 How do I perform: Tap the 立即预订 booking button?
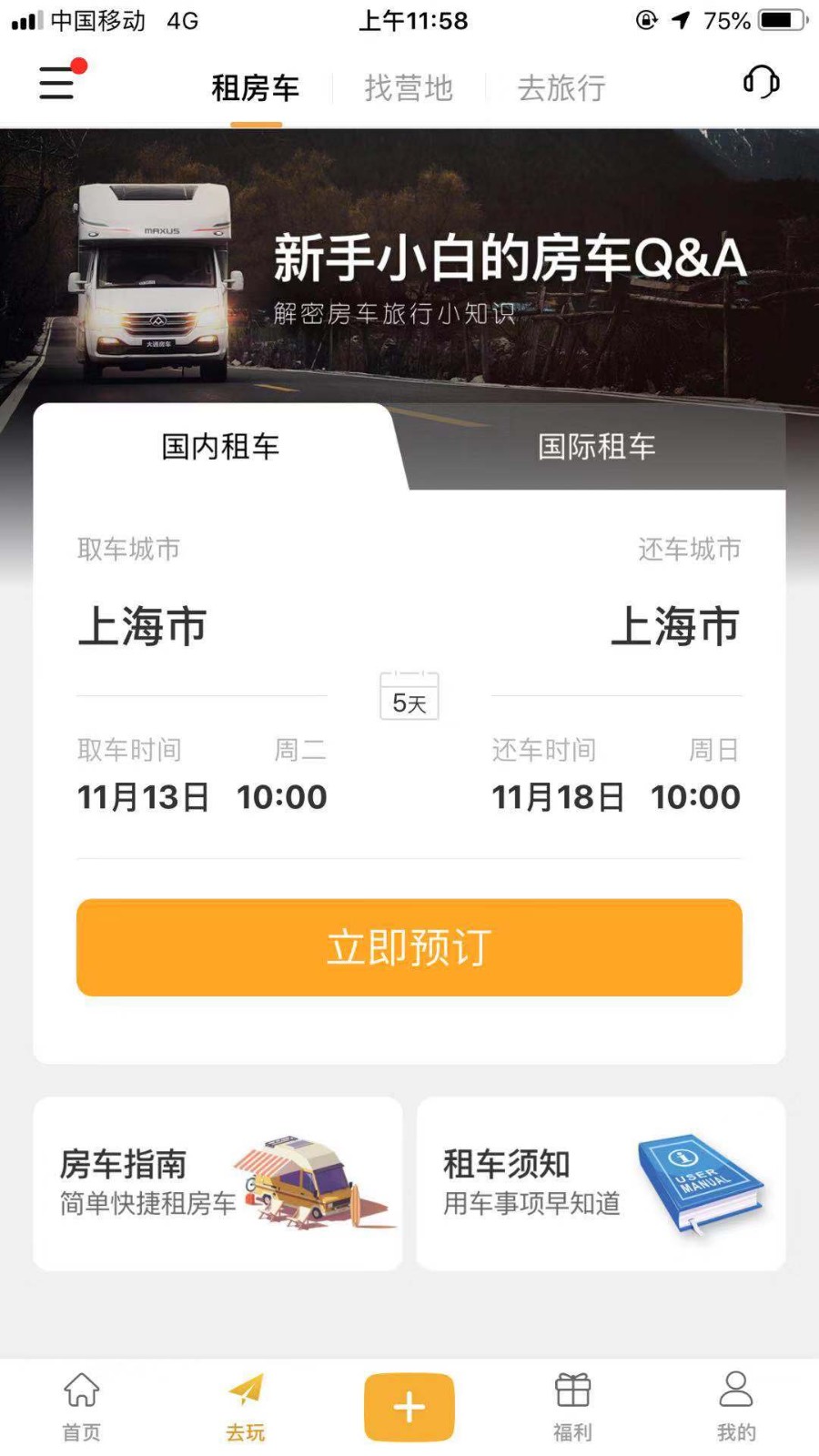click(409, 947)
